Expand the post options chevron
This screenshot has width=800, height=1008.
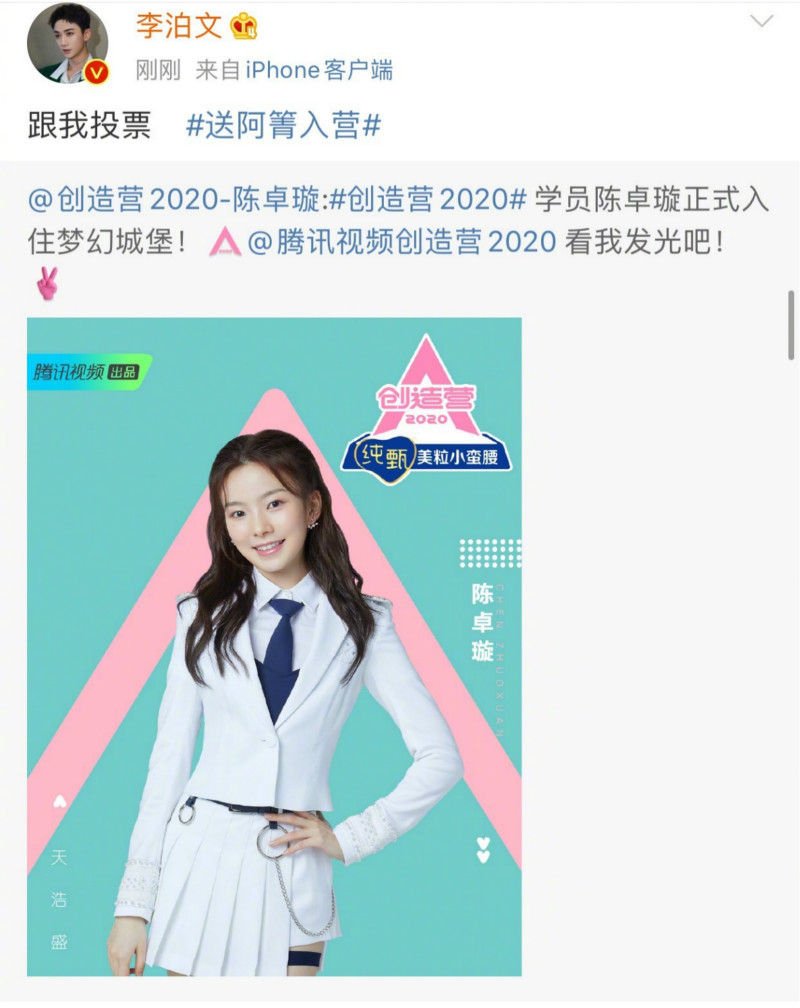(x=762, y=21)
